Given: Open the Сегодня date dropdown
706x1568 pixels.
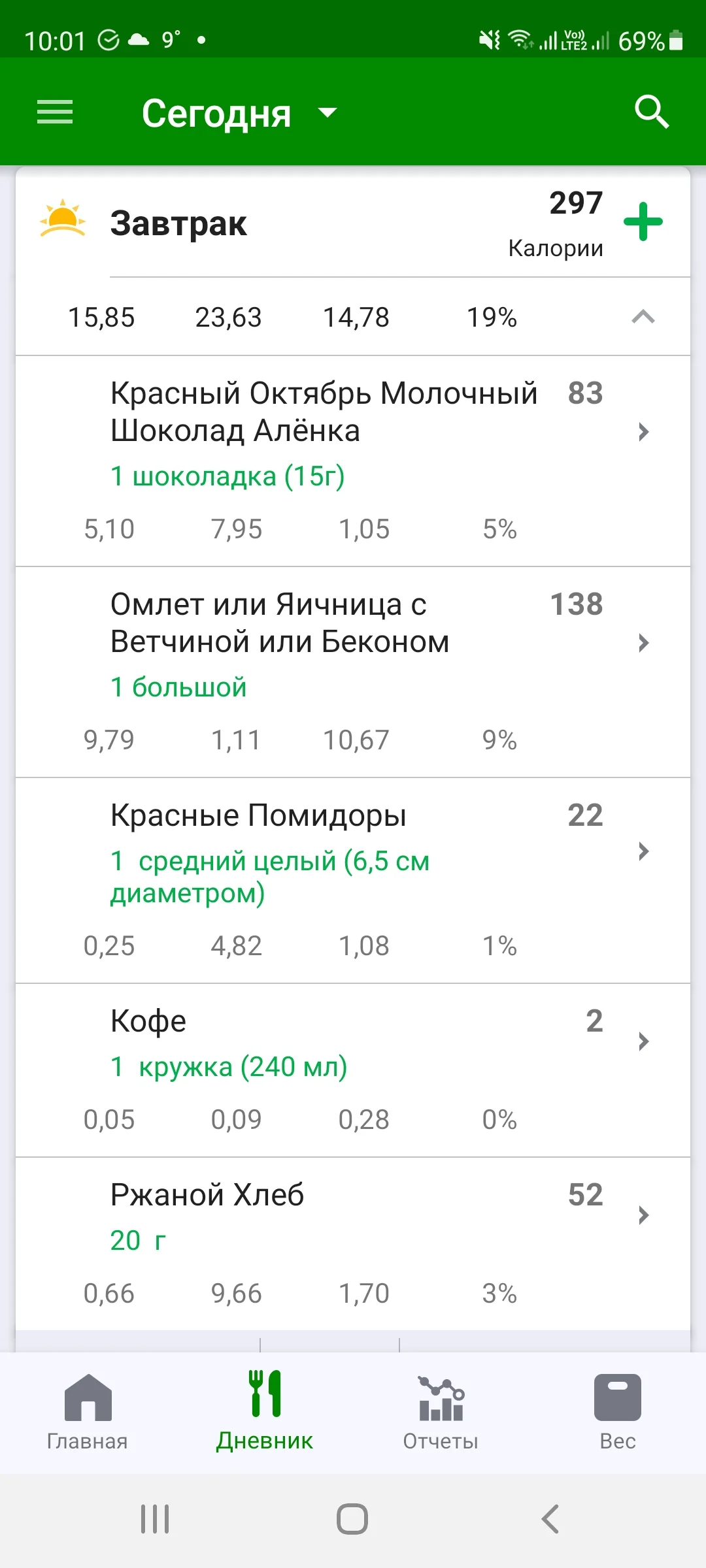Looking at the screenshot, I should coord(239,114).
